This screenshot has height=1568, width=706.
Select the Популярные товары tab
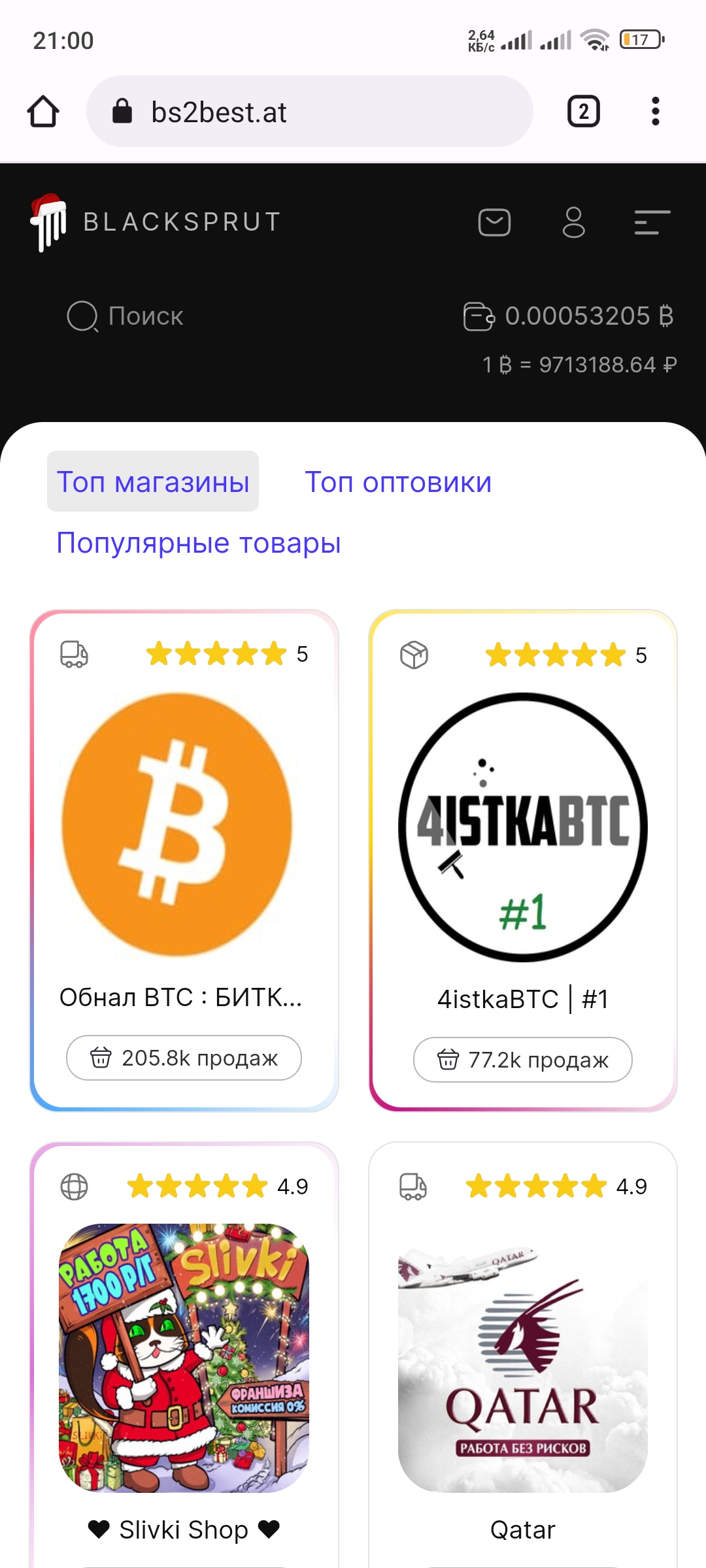pyautogui.click(x=198, y=543)
